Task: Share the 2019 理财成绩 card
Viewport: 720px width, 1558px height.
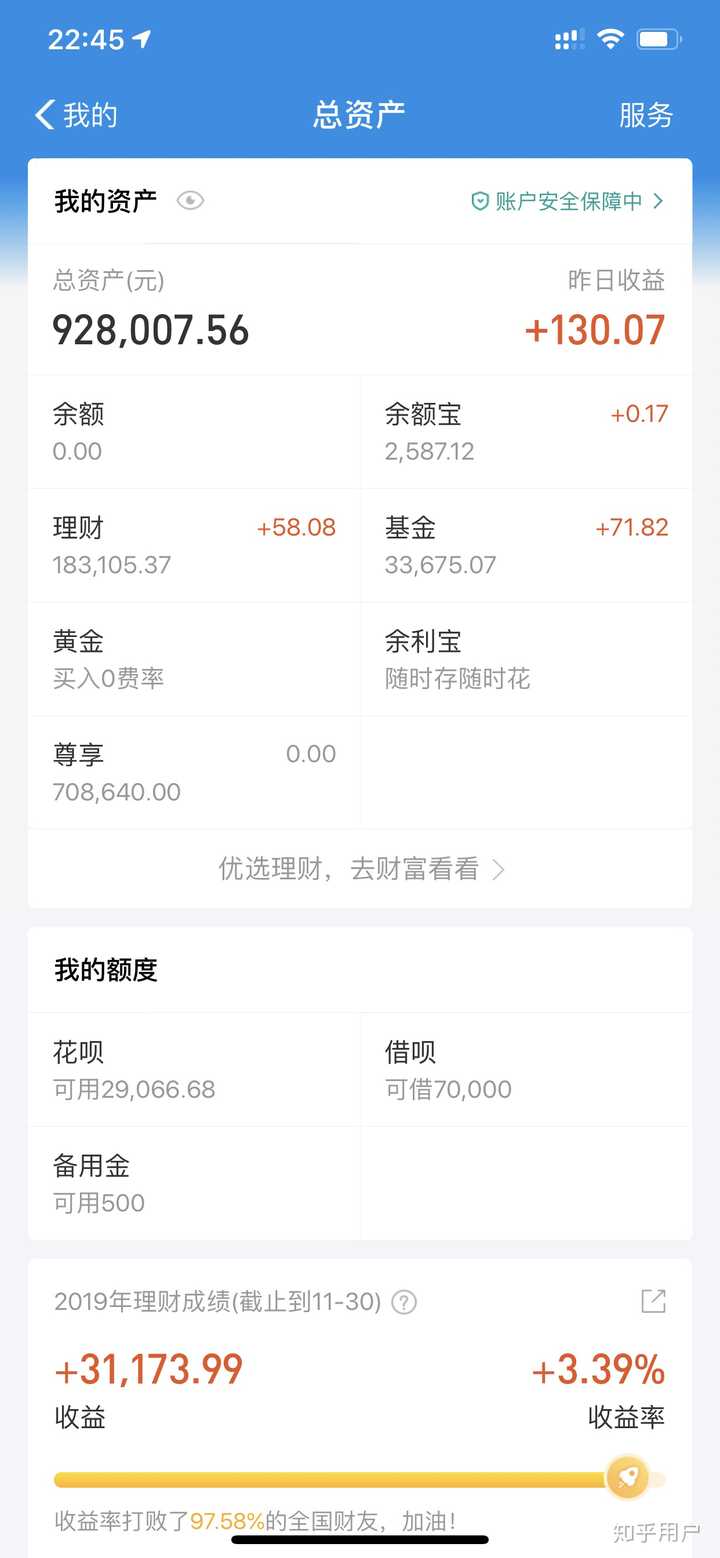Action: point(653,1301)
